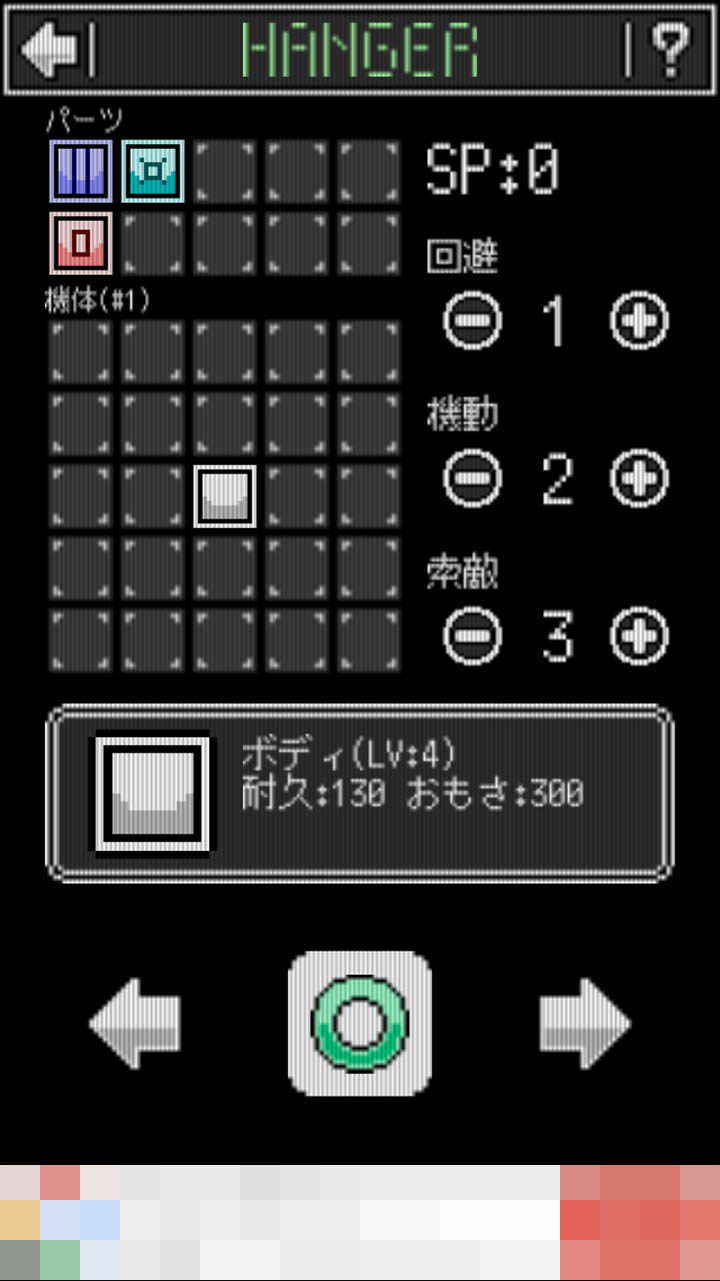Select the blue striped part
Image resolution: width=720 pixels, height=1281 pixels.
[x=81, y=171]
